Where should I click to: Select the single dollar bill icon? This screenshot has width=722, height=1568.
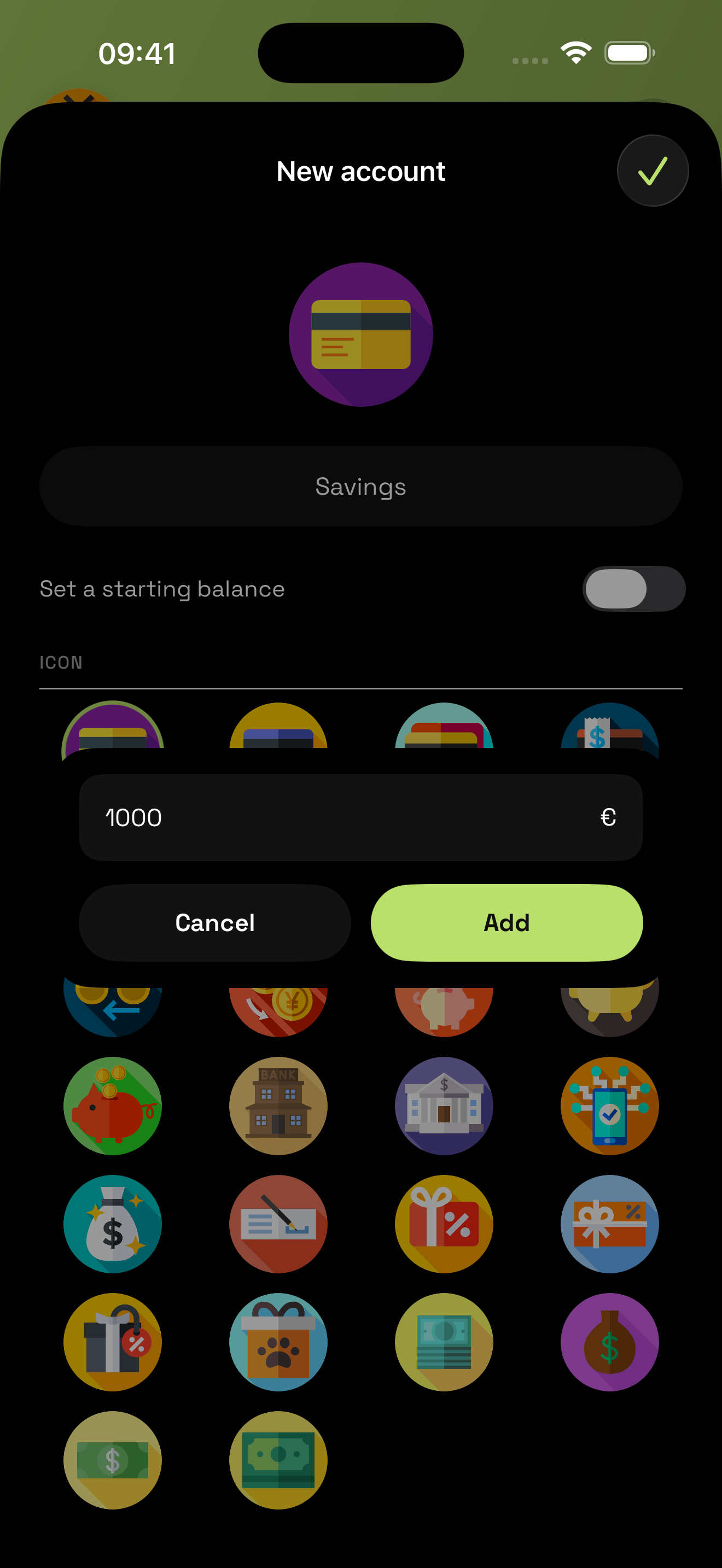[x=113, y=1460]
